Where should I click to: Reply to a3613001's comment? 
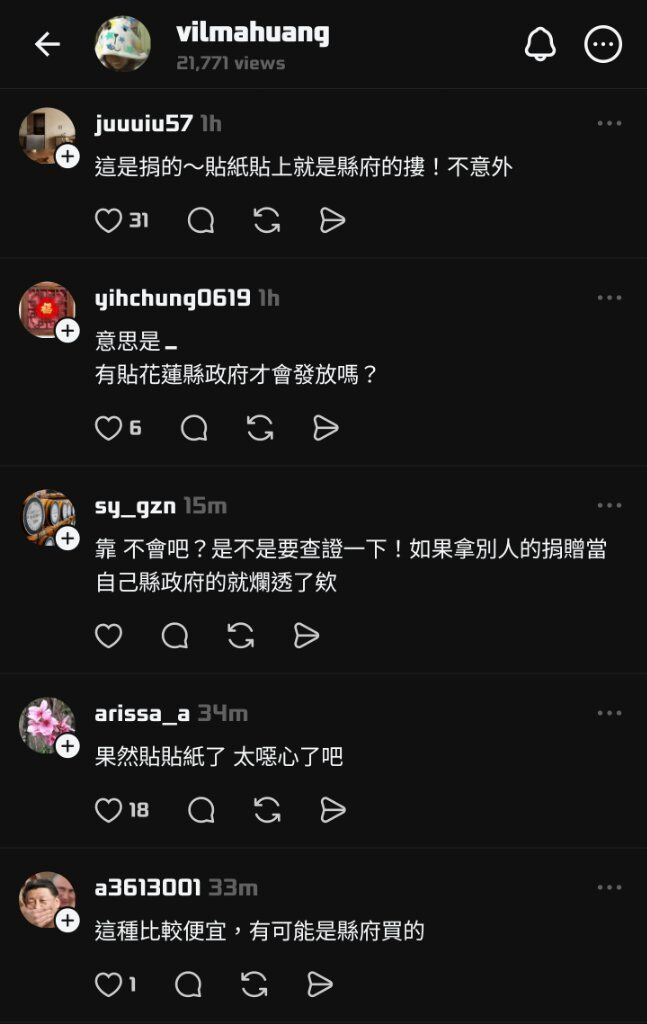tap(188, 985)
